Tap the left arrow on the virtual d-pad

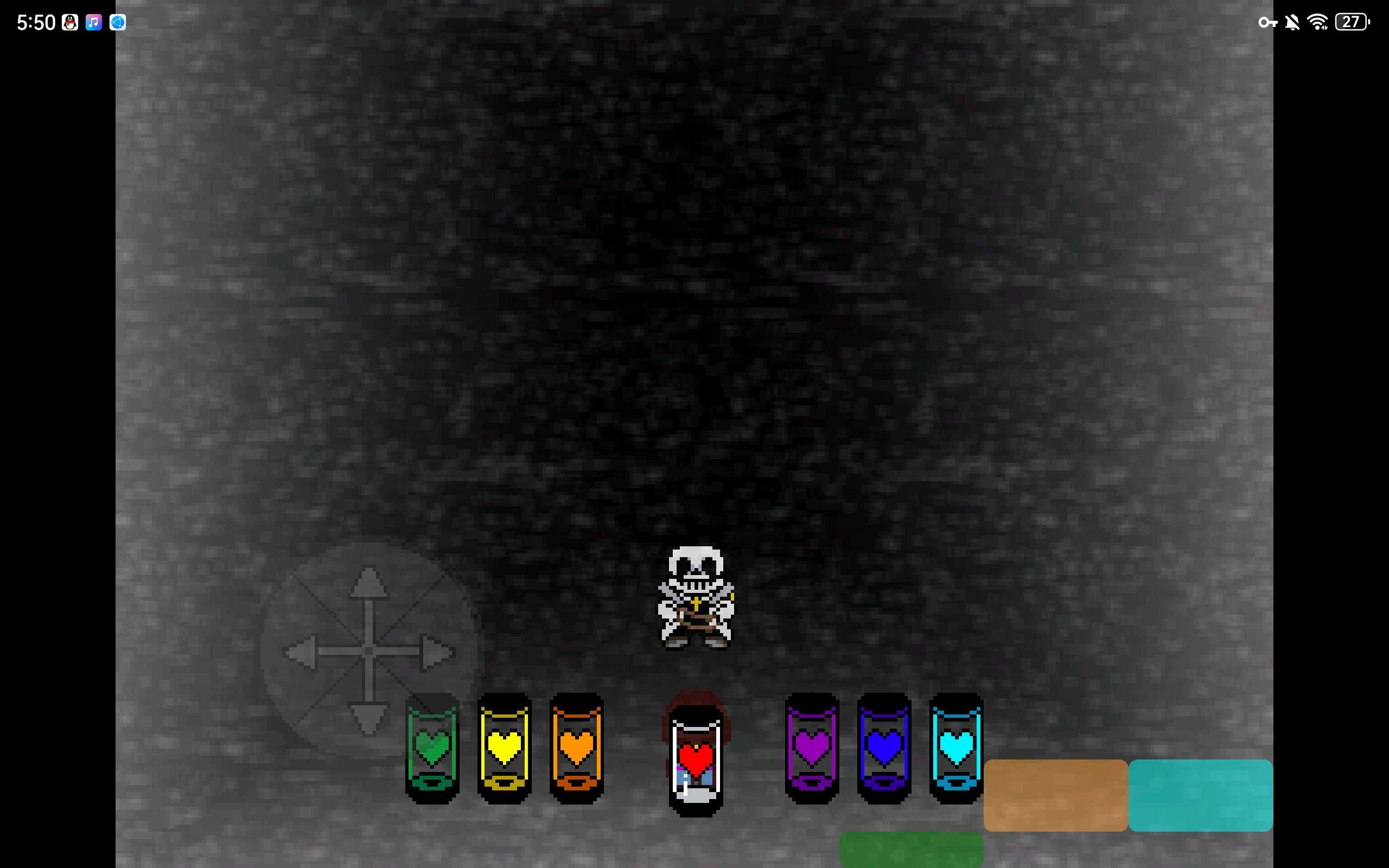point(301,652)
